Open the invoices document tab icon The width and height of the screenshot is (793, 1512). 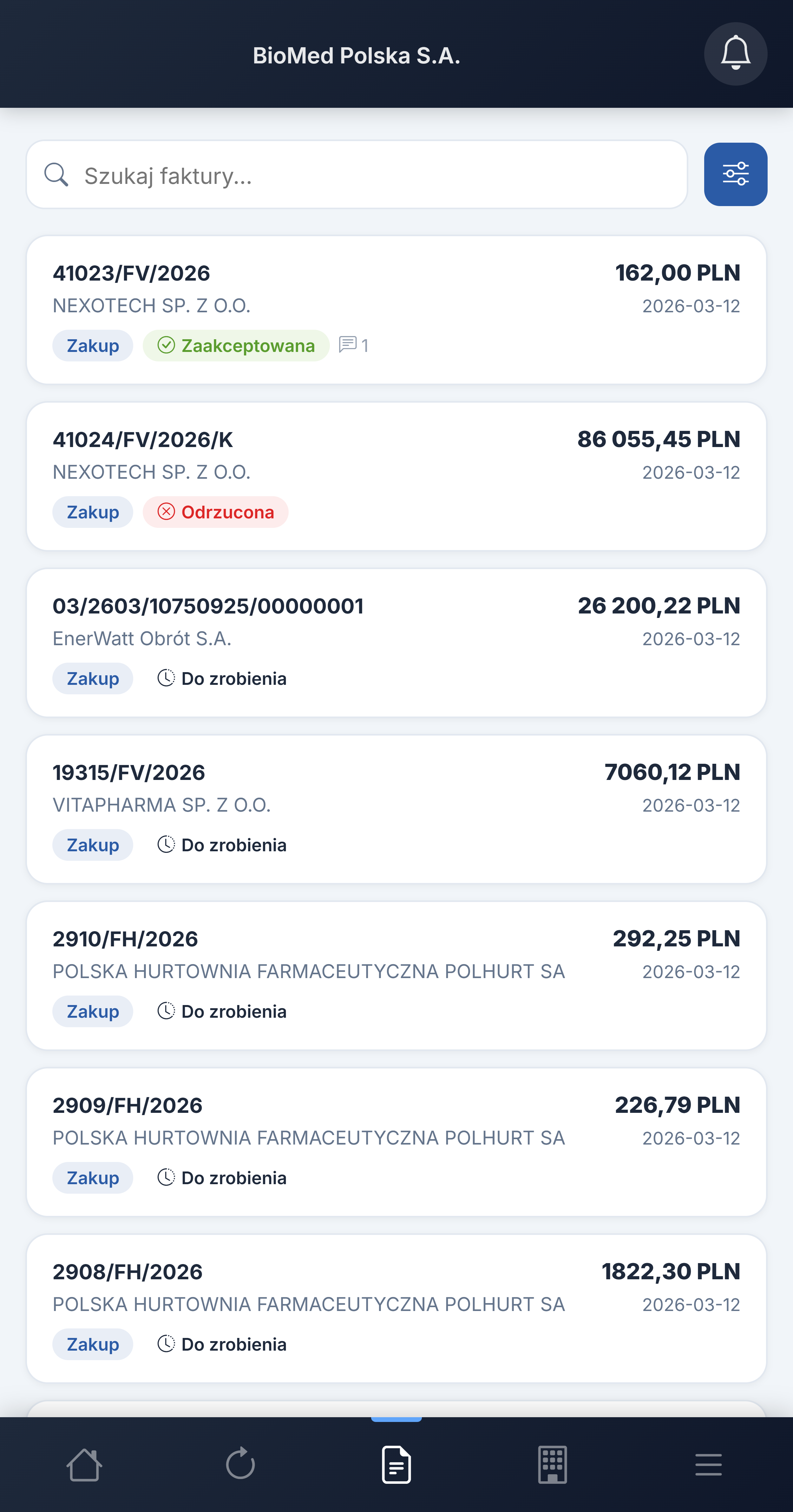[396, 1464]
